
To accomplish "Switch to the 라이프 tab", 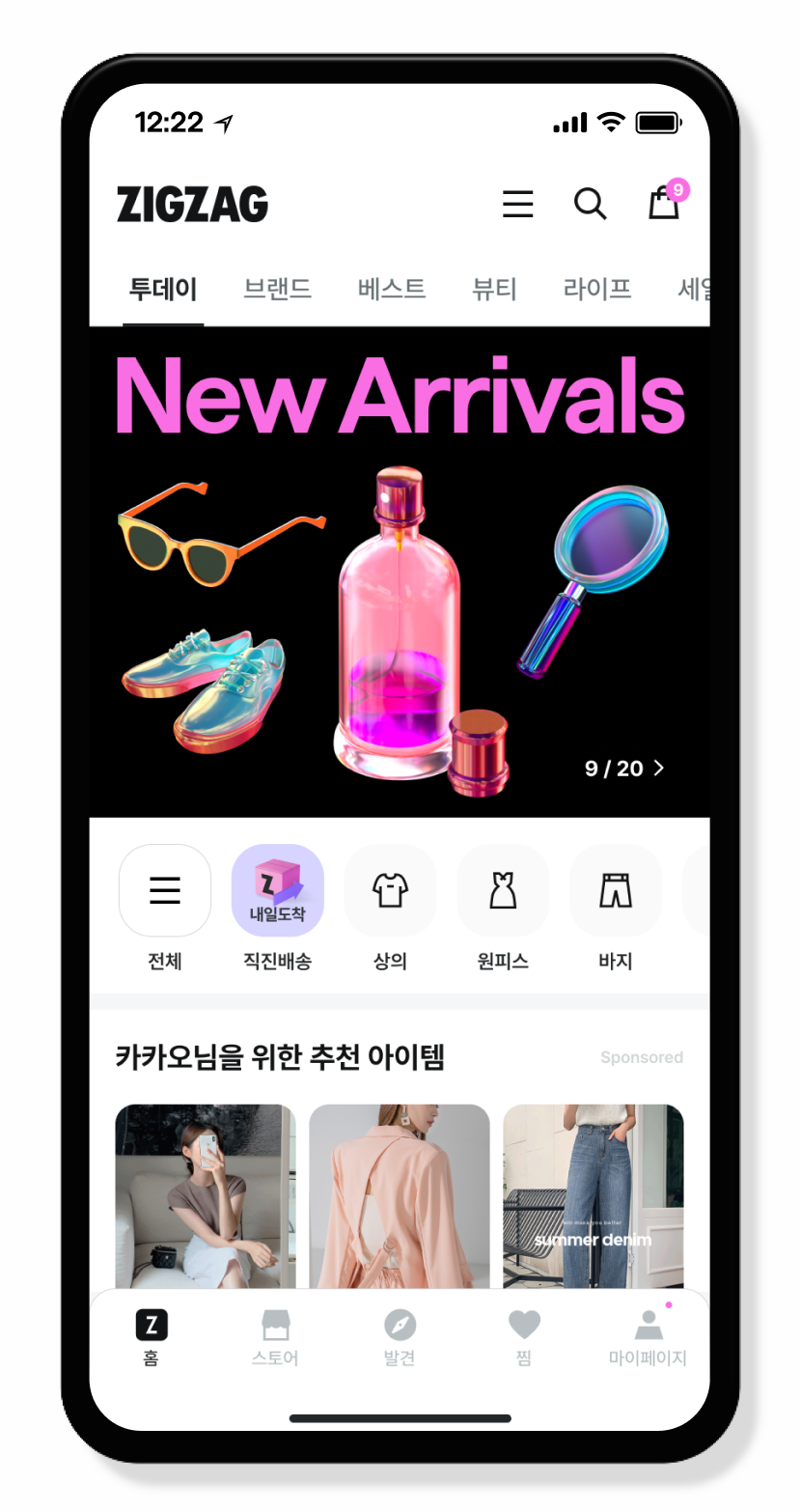I will (x=596, y=289).
